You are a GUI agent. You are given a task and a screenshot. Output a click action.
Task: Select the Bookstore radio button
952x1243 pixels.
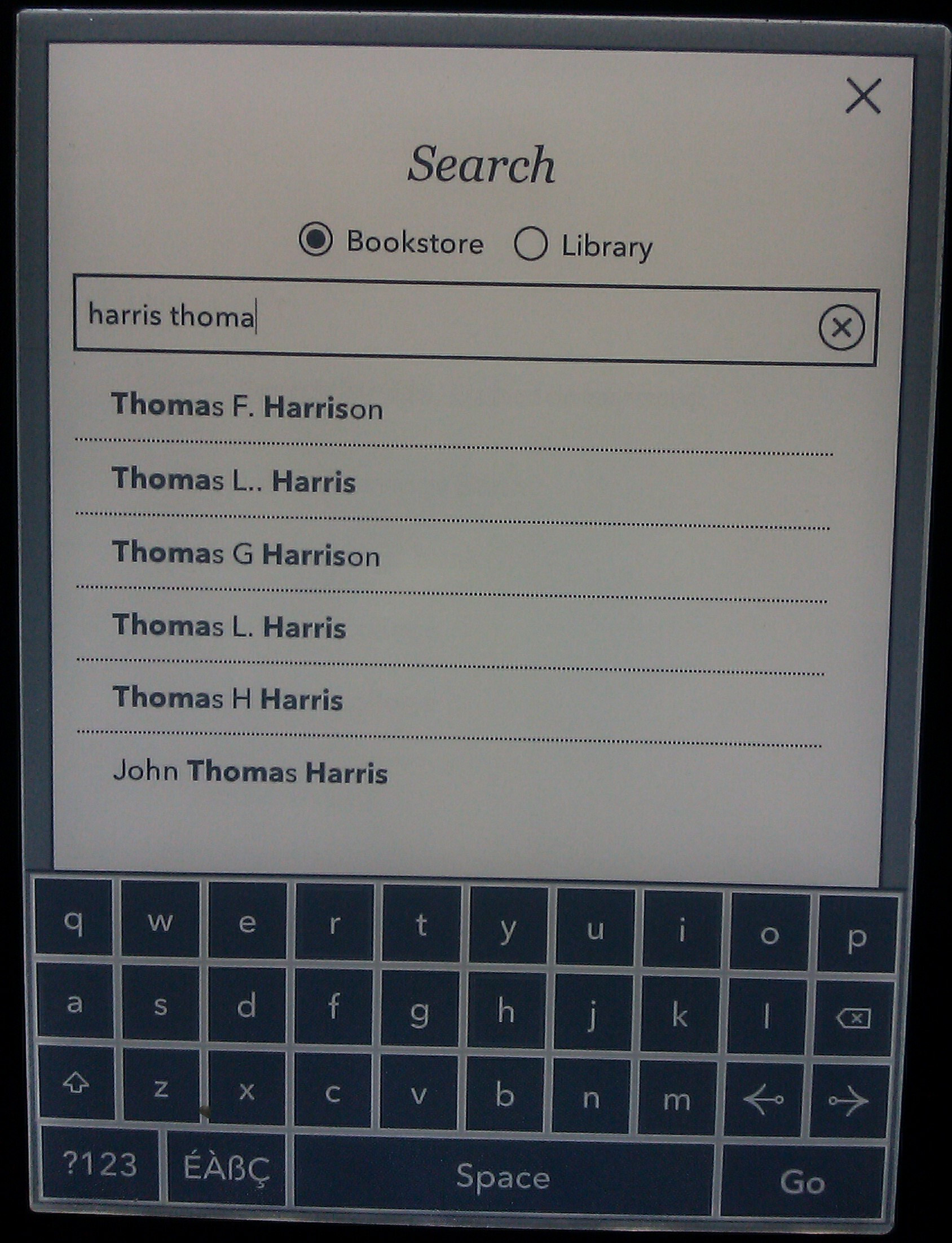pyautogui.click(x=316, y=240)
